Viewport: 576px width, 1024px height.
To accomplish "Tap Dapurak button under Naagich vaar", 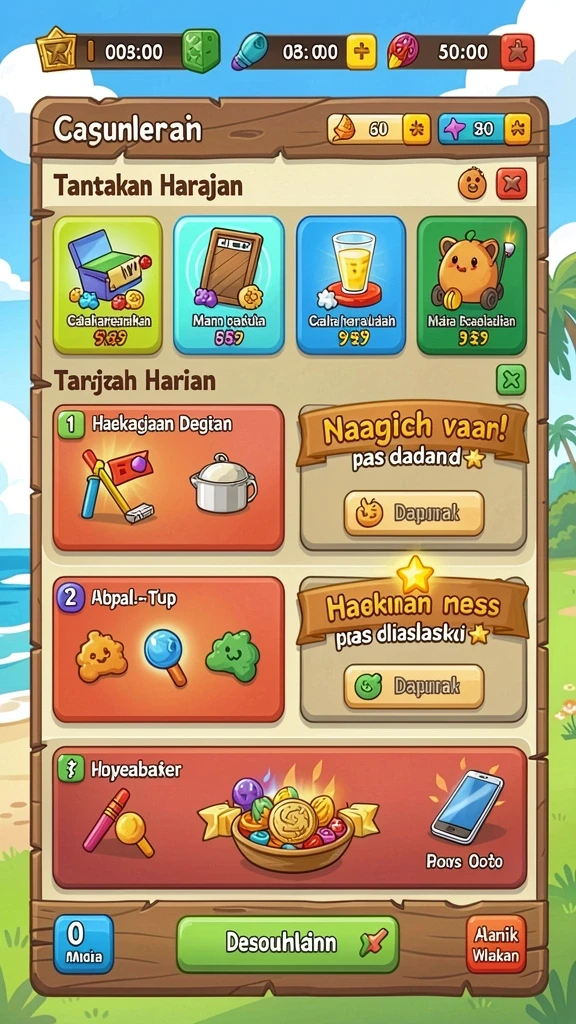I will [414, 513].
